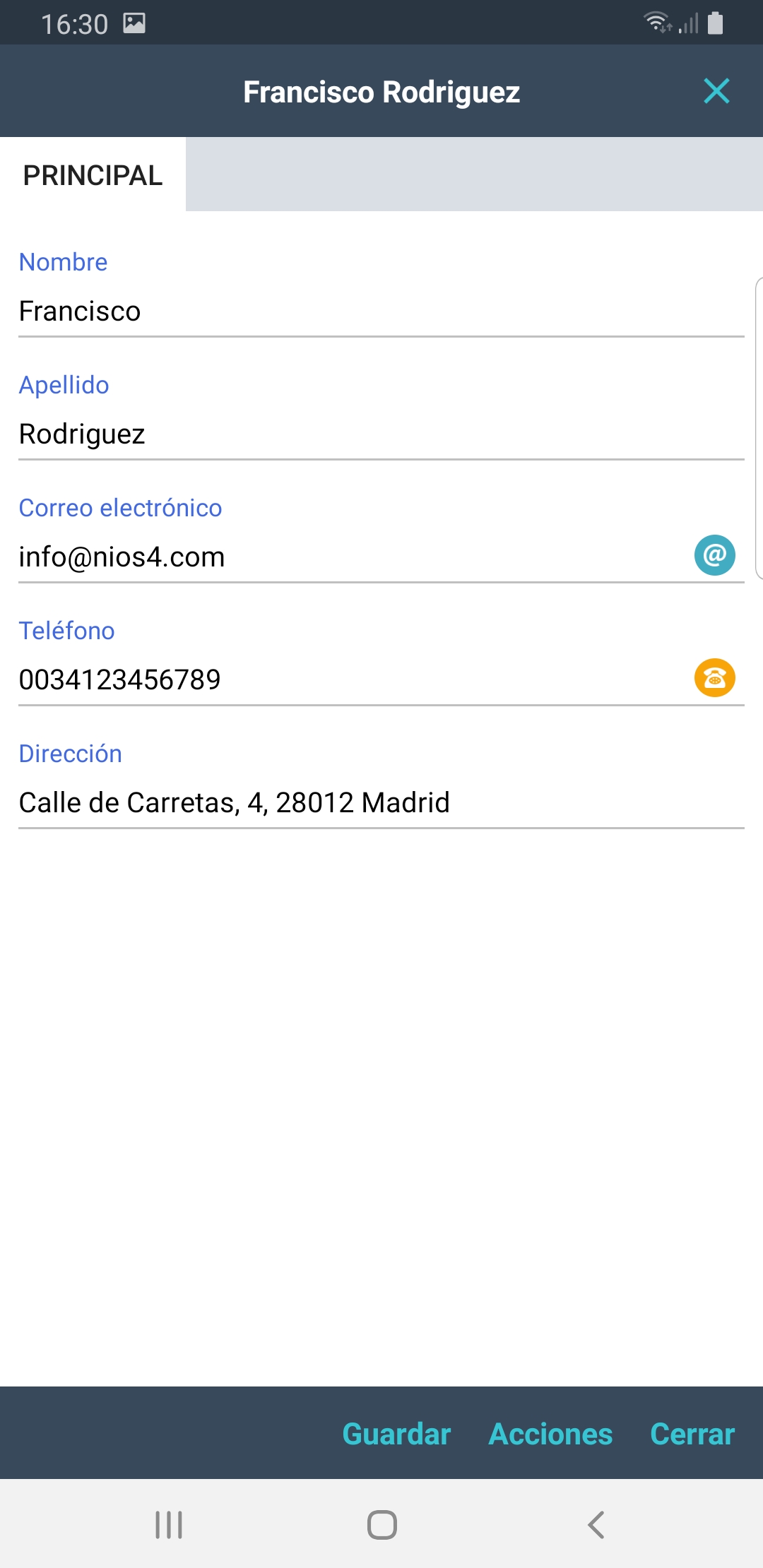Tap Cerrar in the bottom bar
Image resolution: width=763 pixels, height=1568 pixels.
[x=692, y=1434]
